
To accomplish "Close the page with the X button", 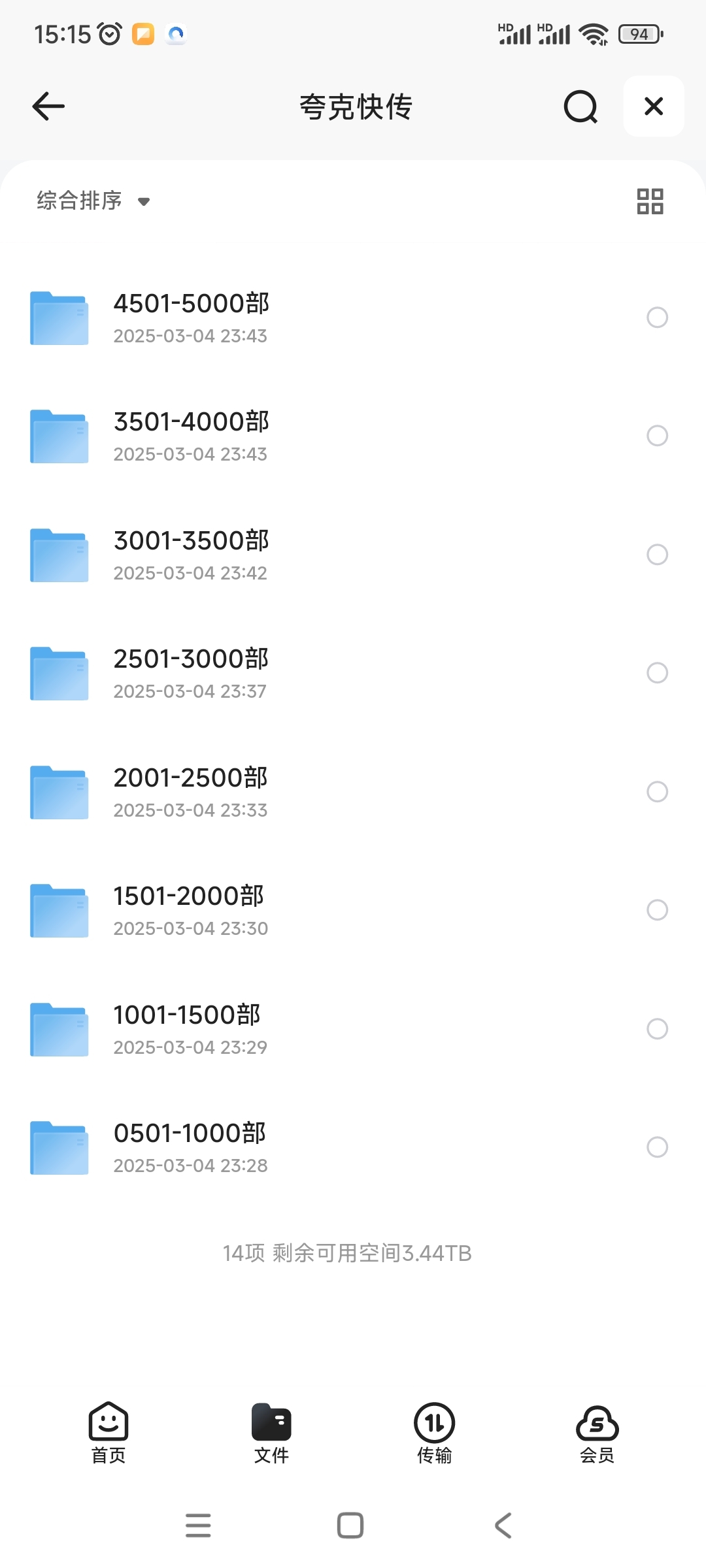I will click(x=654, y=106).
